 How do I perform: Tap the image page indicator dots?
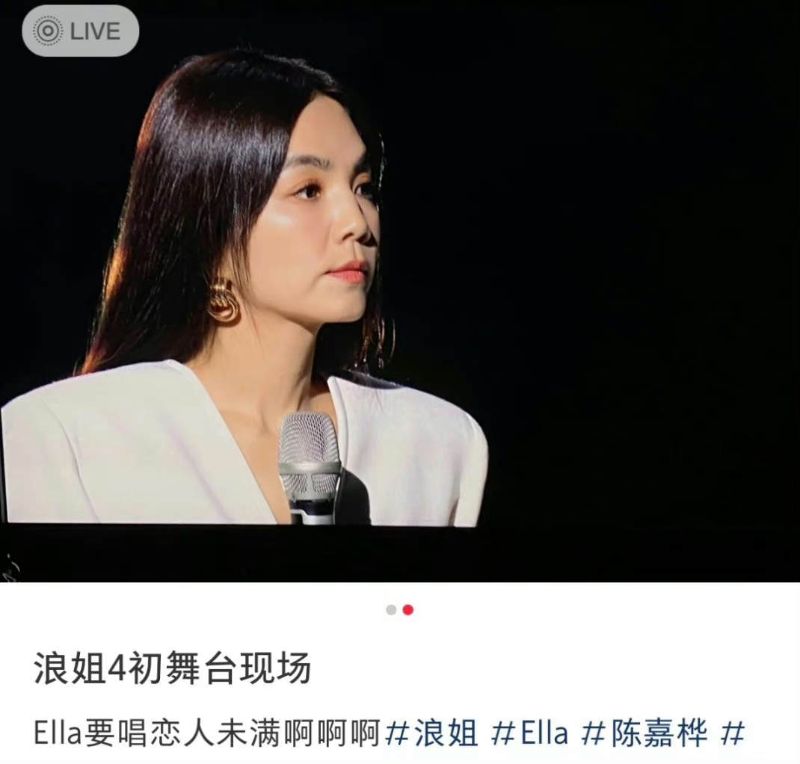click(x=399, y=610)
